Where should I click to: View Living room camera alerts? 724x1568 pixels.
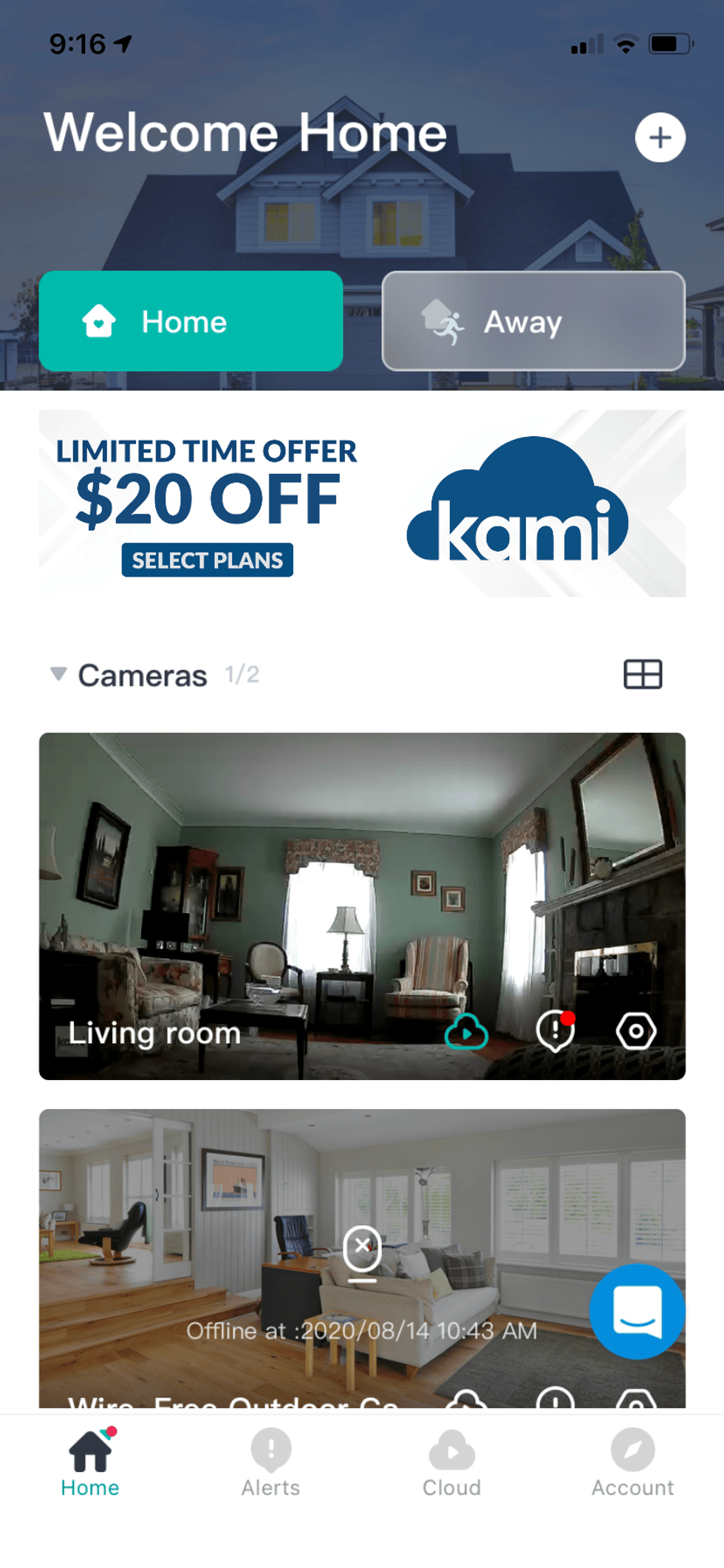coord(555,1031)
